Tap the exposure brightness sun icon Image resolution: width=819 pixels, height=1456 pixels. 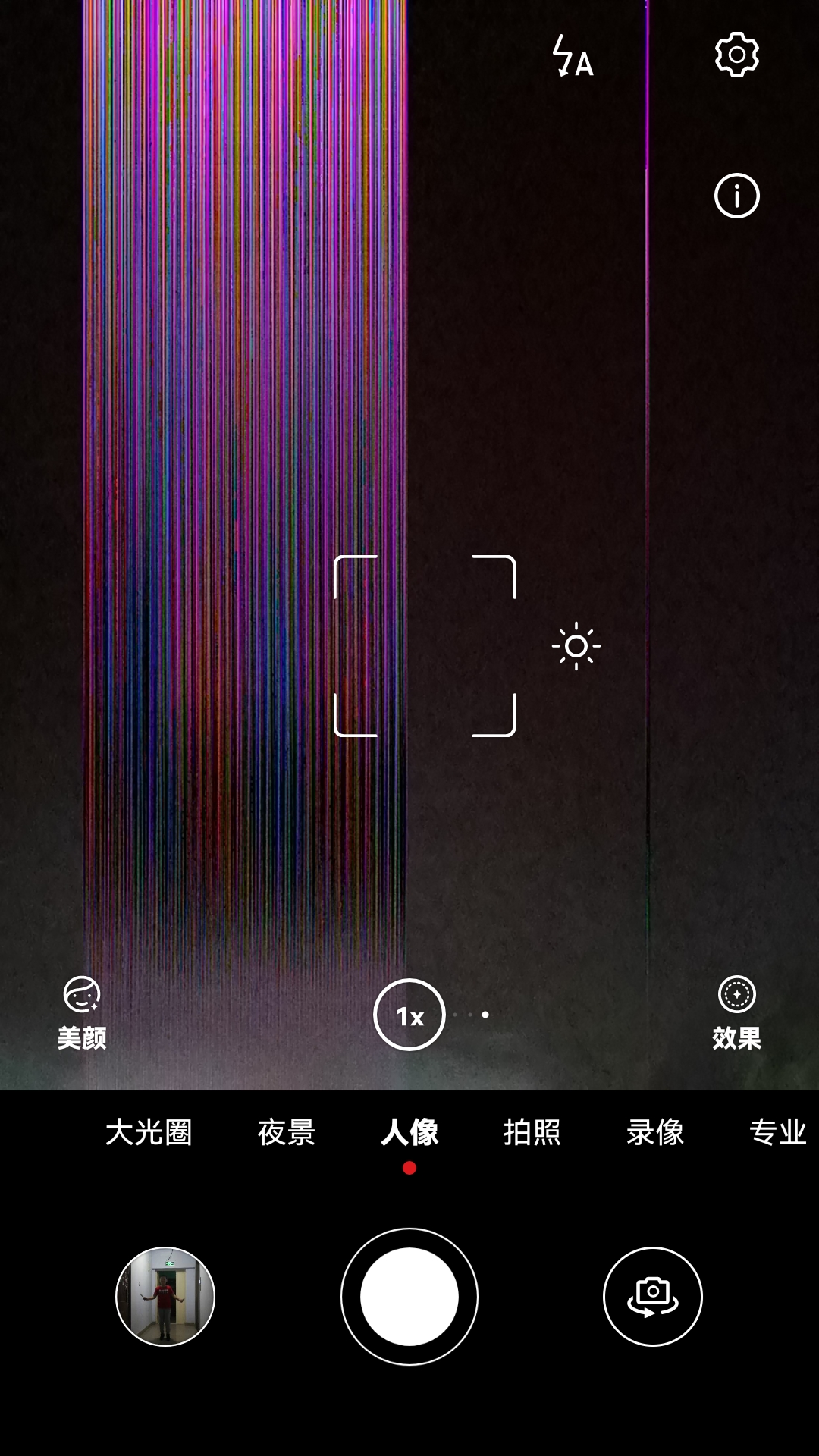tap(576, 646)
